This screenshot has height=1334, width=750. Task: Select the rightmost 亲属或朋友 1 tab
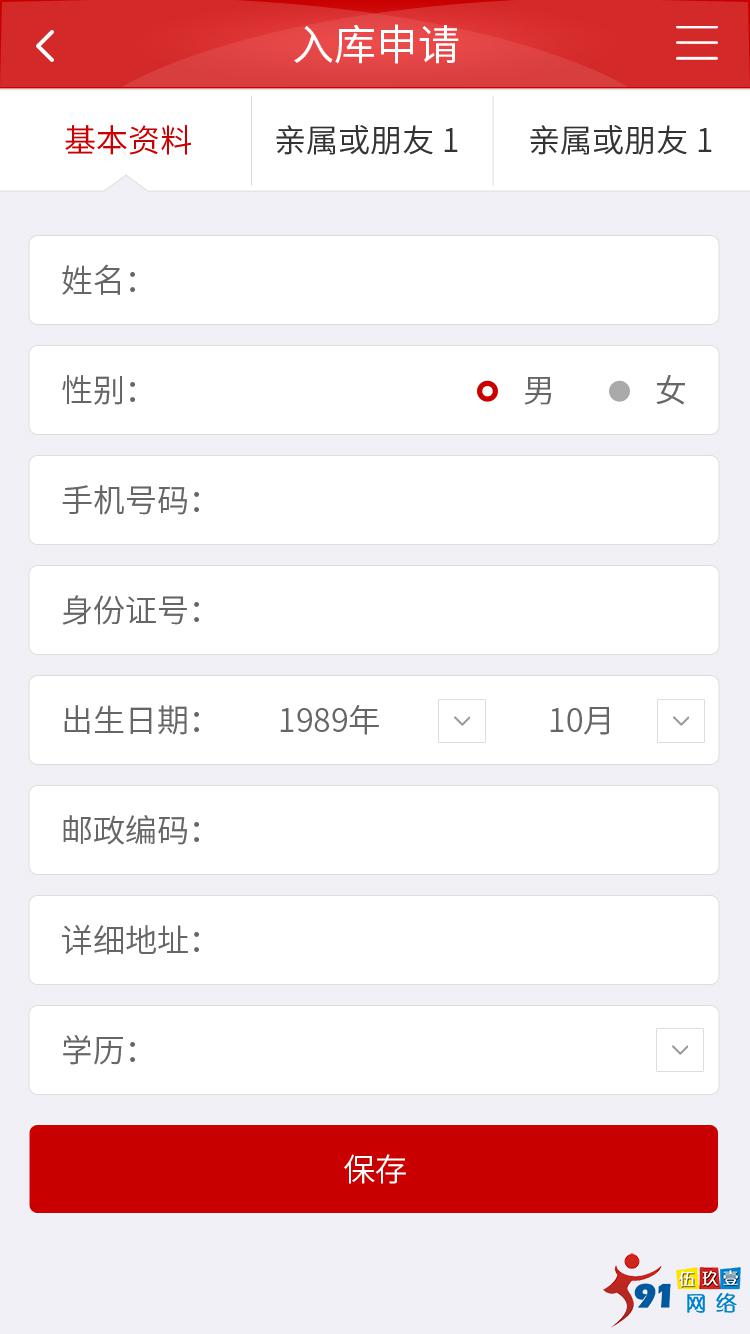point(620,140)
